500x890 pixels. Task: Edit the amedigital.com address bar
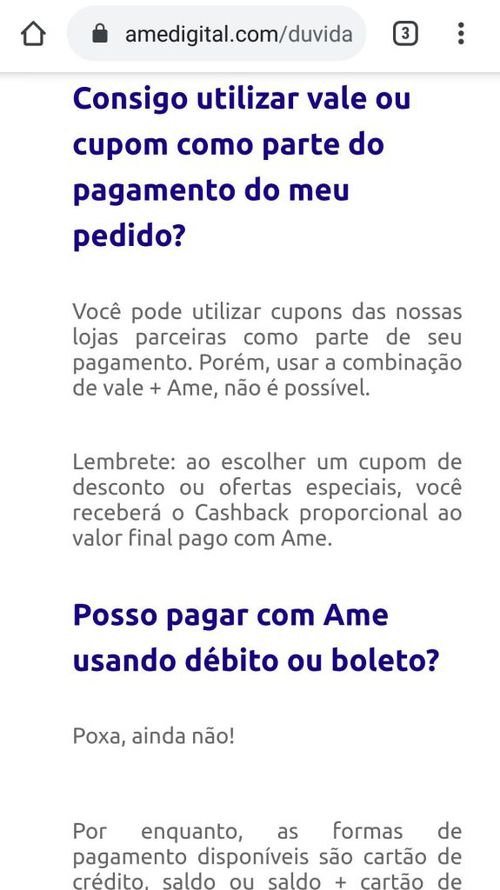[216, 34]
